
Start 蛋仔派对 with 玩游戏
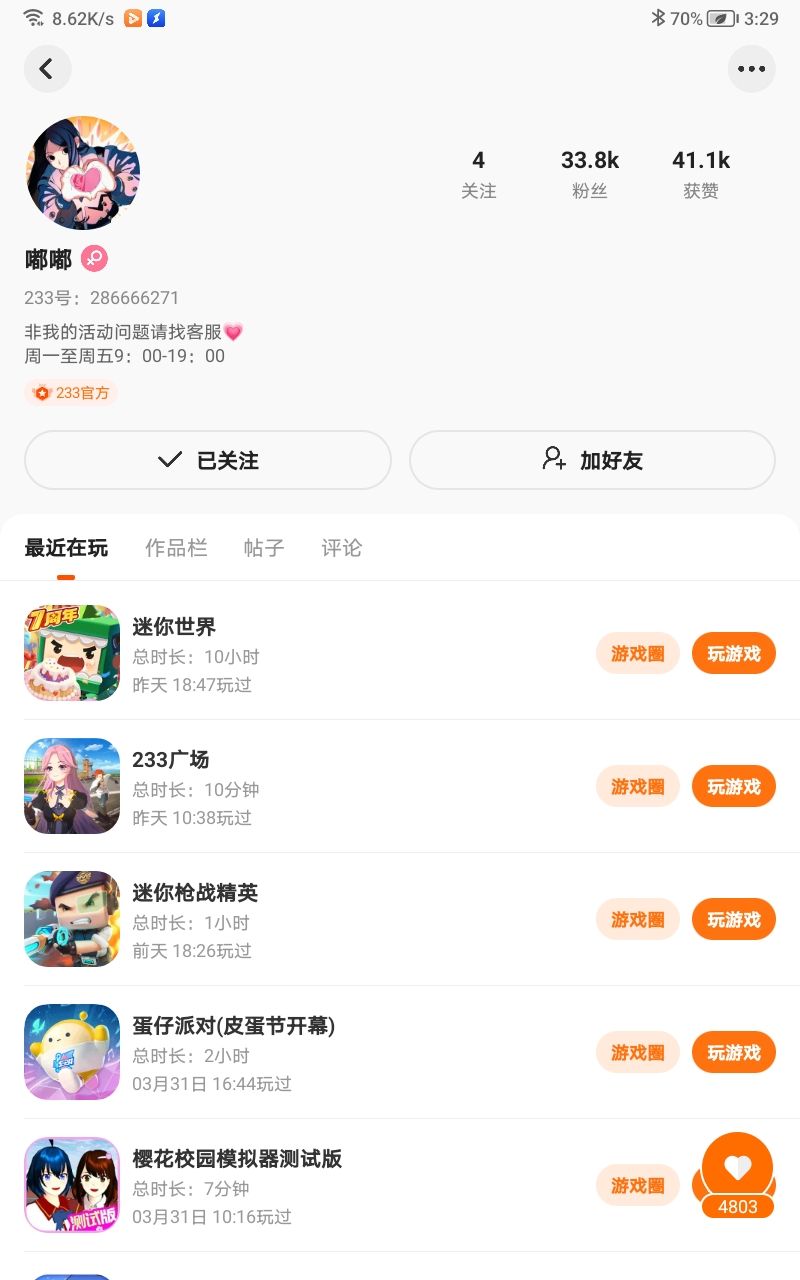coord(733,1053)
